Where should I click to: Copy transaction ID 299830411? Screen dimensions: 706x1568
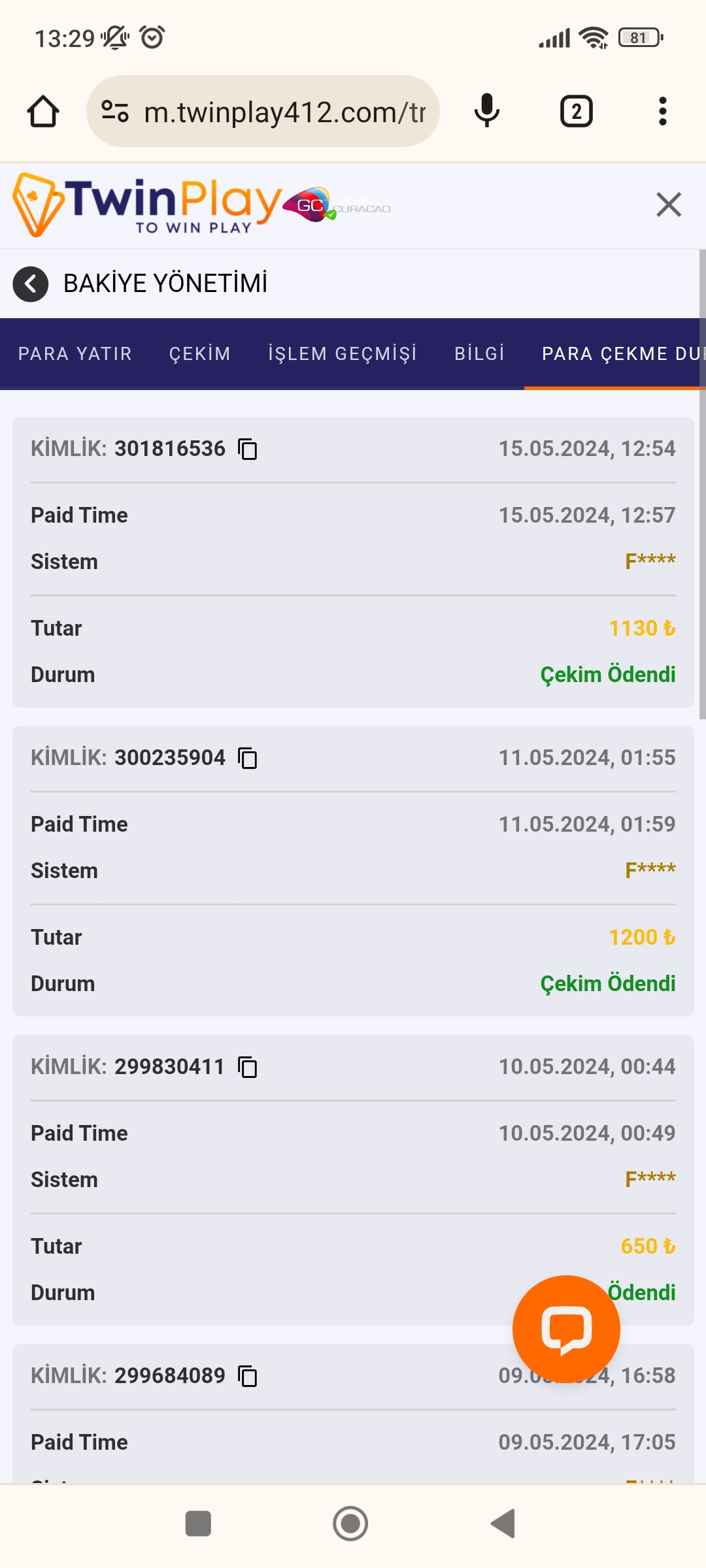point(248,1068)
